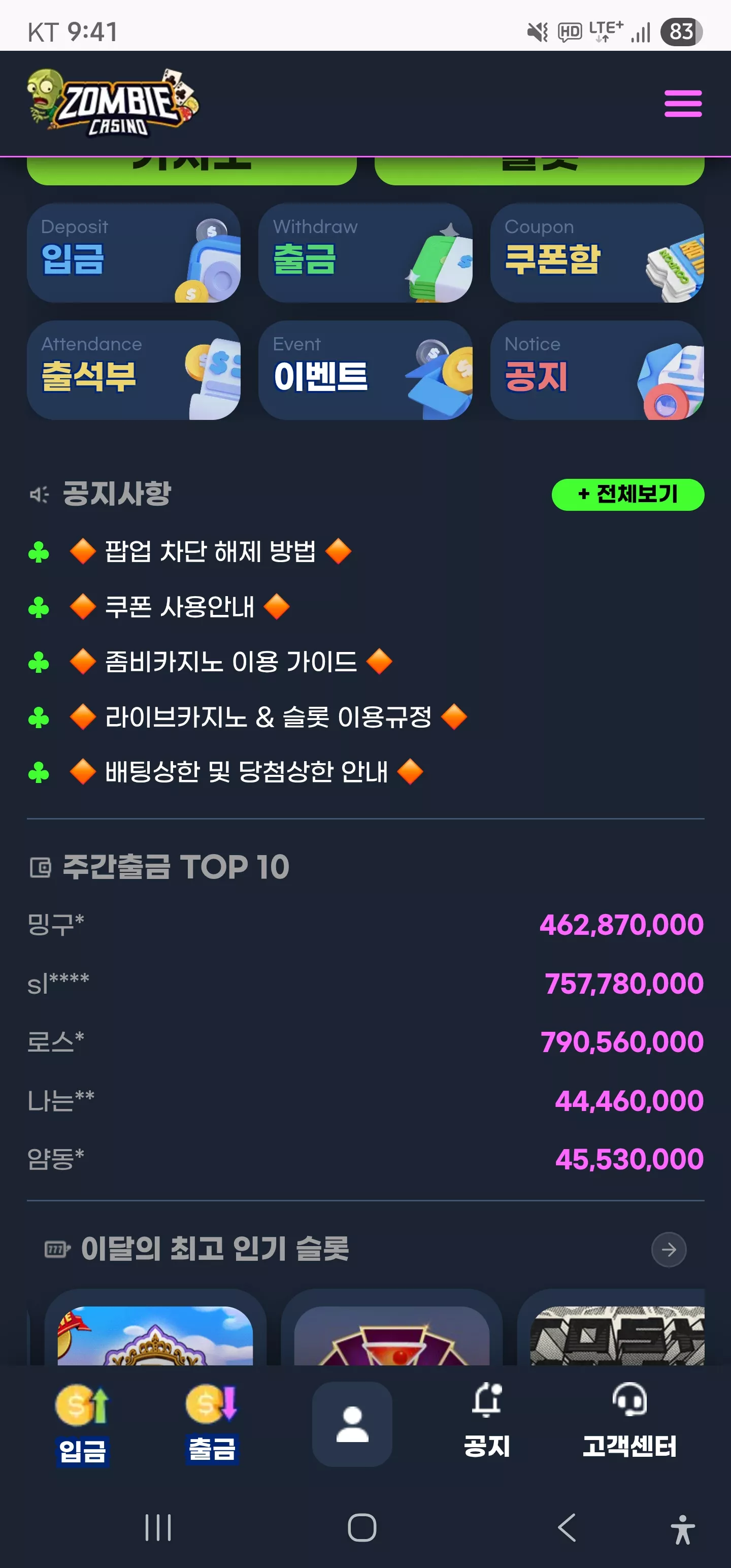Select 입금 in the bottom bar

(82, 1424)
